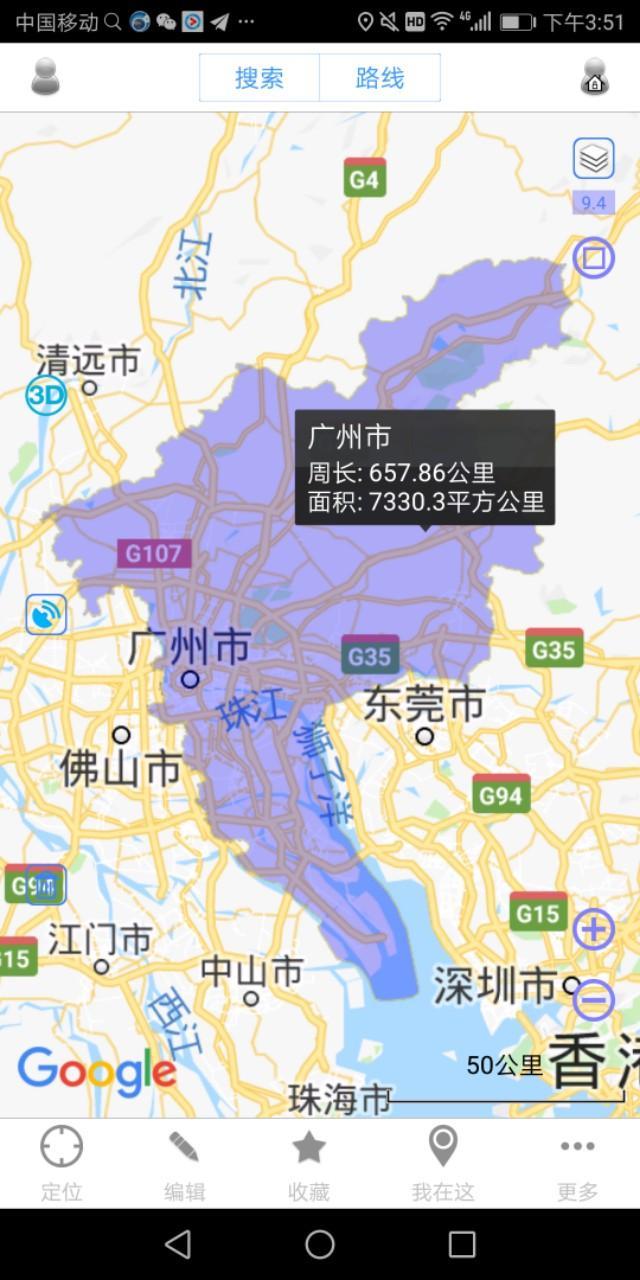Zoom in with the plus button
The height and width of the screenshot is (1280, 640).
[593, 929]
